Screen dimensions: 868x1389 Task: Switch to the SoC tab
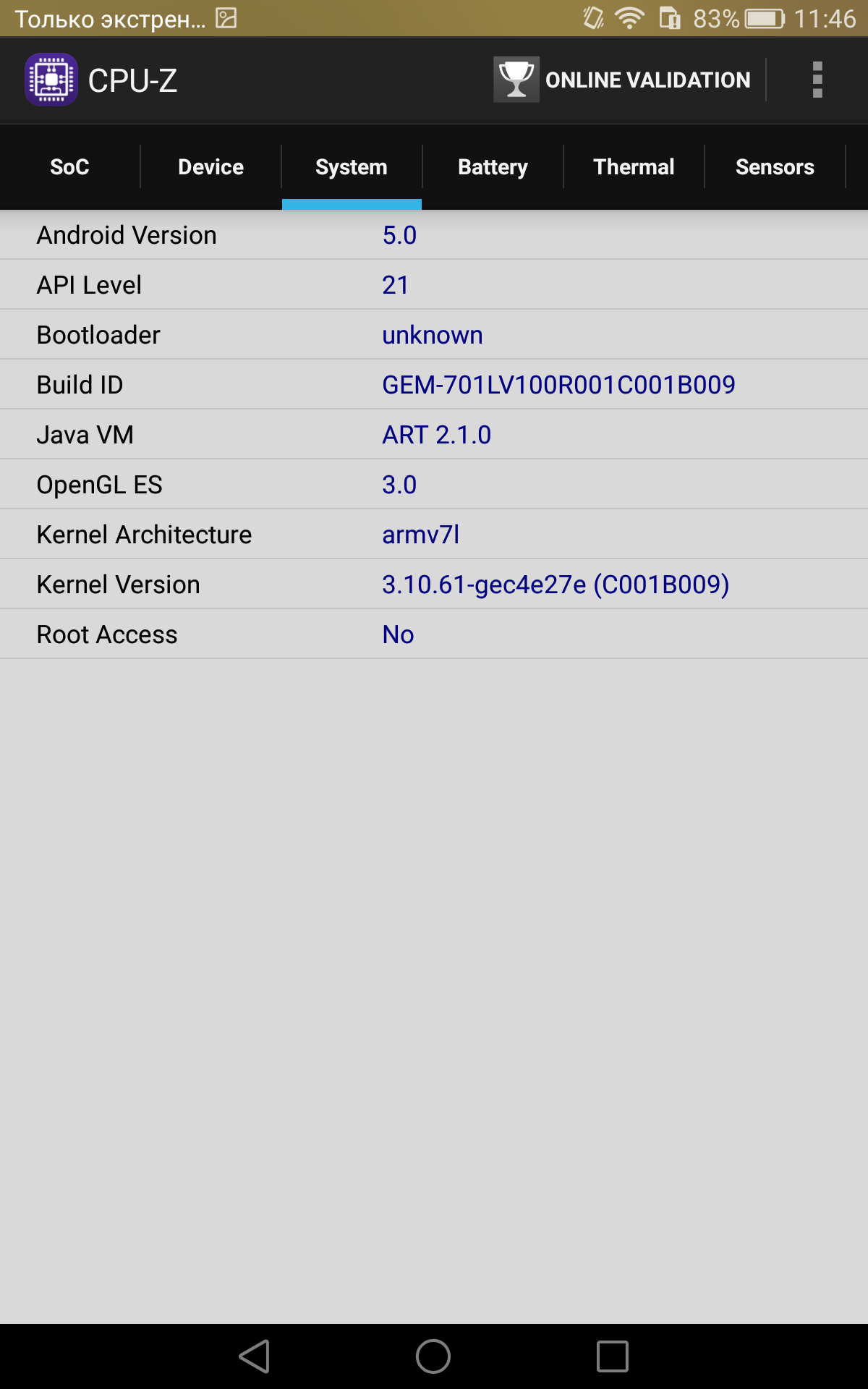pyautogui.click(x=70, y=167)
